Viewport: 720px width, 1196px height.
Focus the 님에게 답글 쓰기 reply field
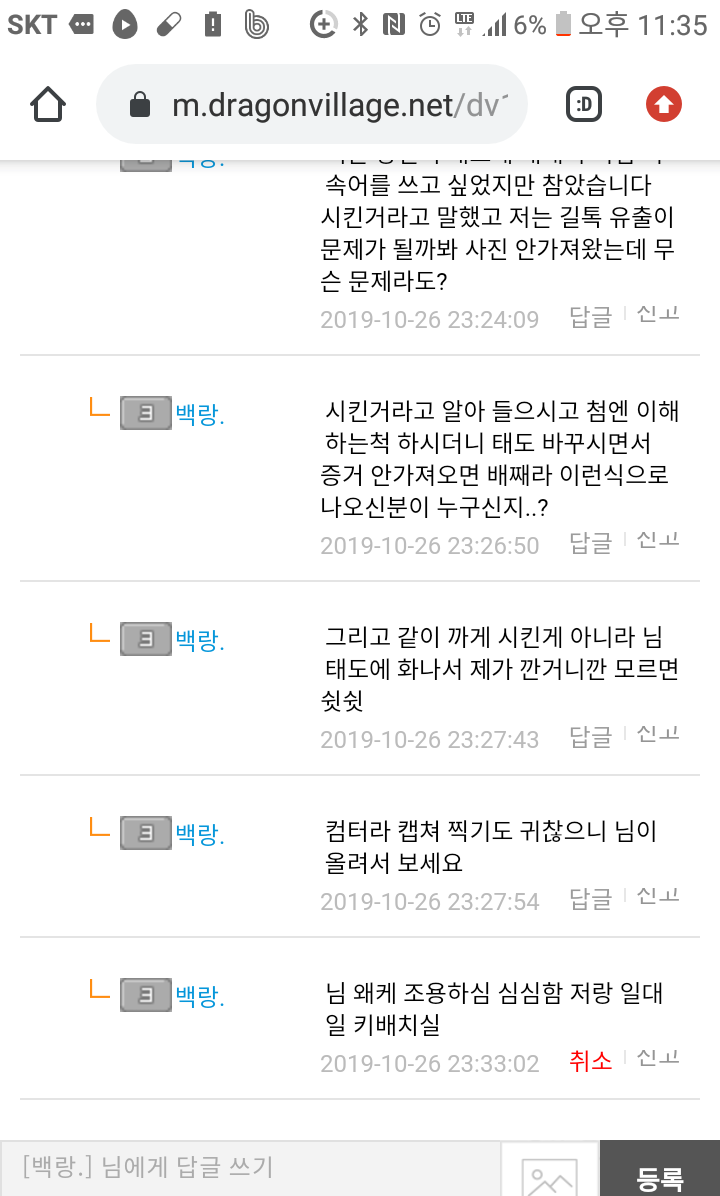point(250,1168)
